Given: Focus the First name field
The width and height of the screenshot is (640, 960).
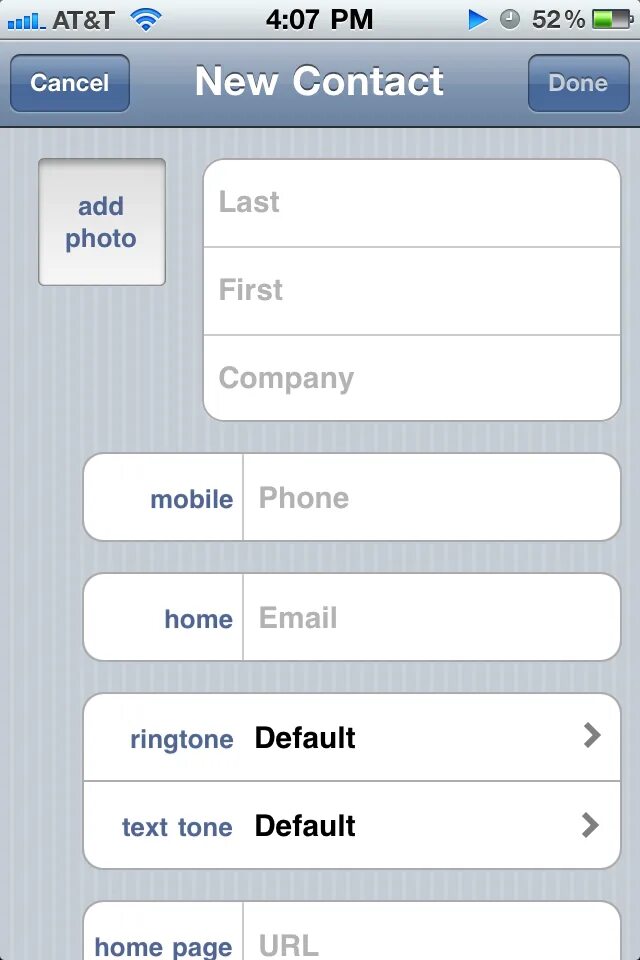Looking at the screenshot, I should click(412, 291).
